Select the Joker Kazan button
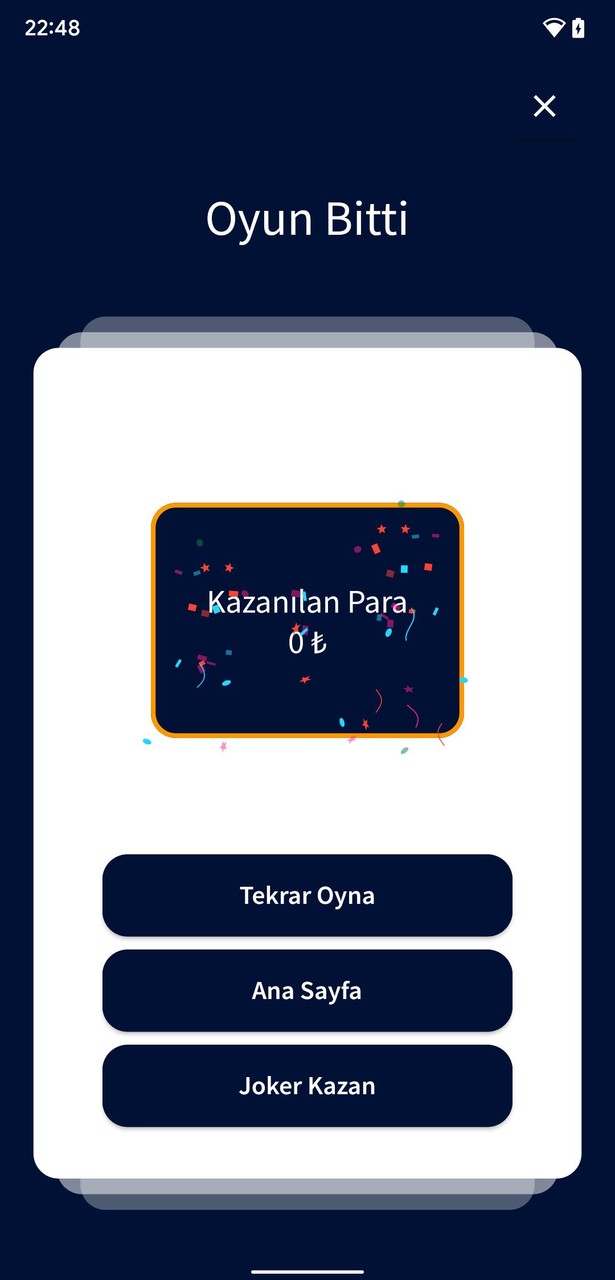The height and width of the screenshot is (1280, 615). pyautogui.click(x=307, y=1086)
